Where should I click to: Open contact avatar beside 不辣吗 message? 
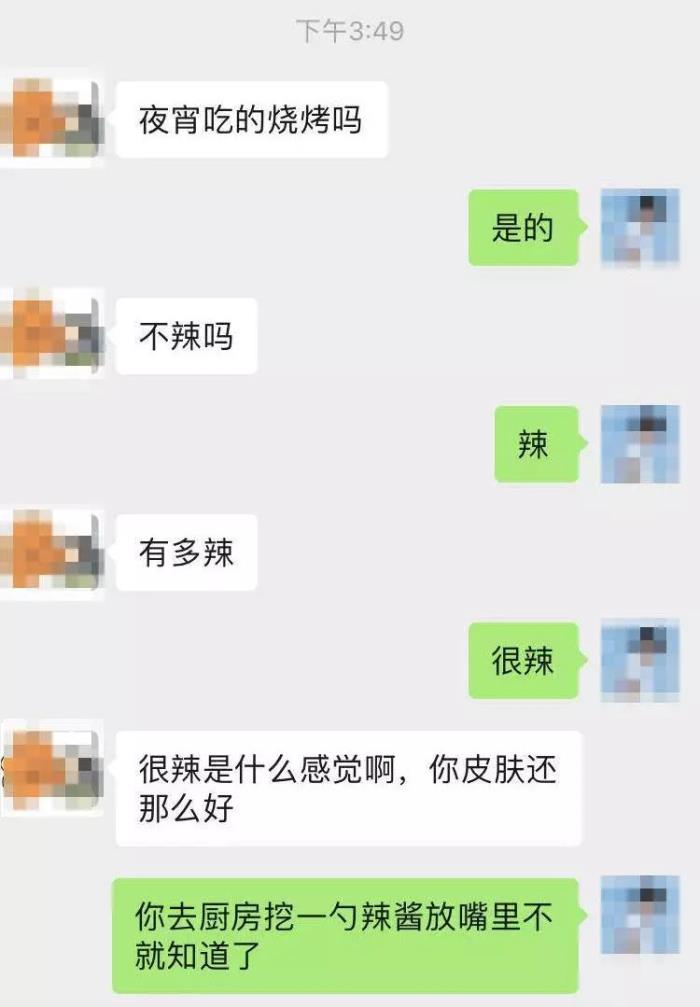coord(52,337)
